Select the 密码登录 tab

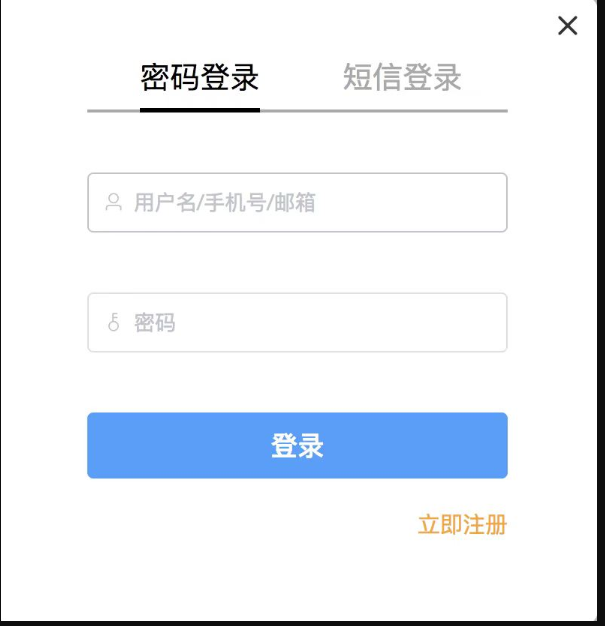200,78
